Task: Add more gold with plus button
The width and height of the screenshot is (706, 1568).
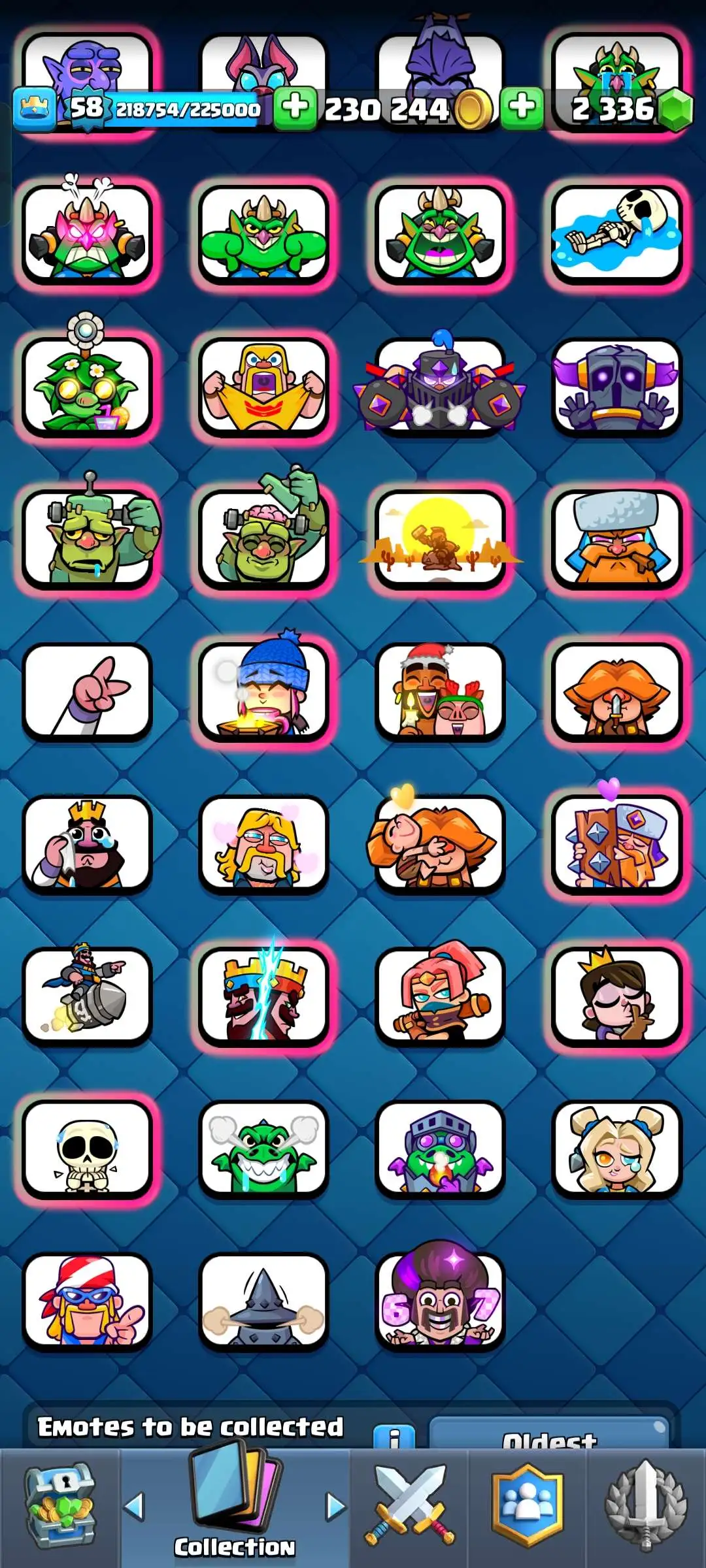Action: pos(295,107)
